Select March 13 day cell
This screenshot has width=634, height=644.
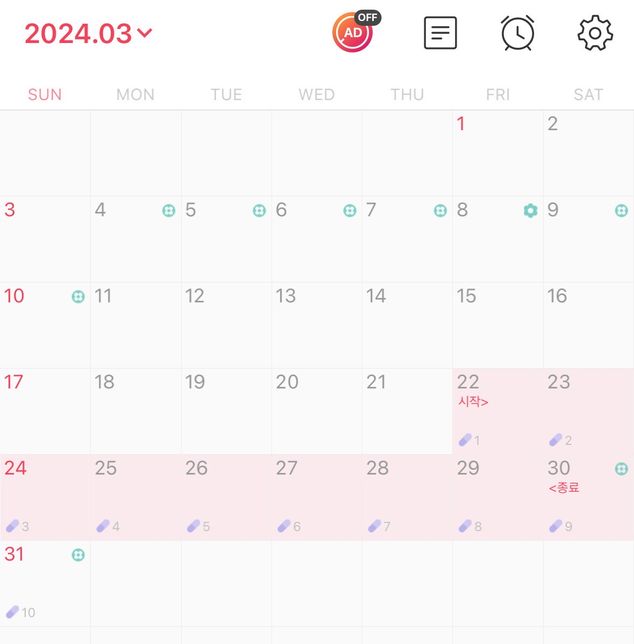tap(317, 325)
